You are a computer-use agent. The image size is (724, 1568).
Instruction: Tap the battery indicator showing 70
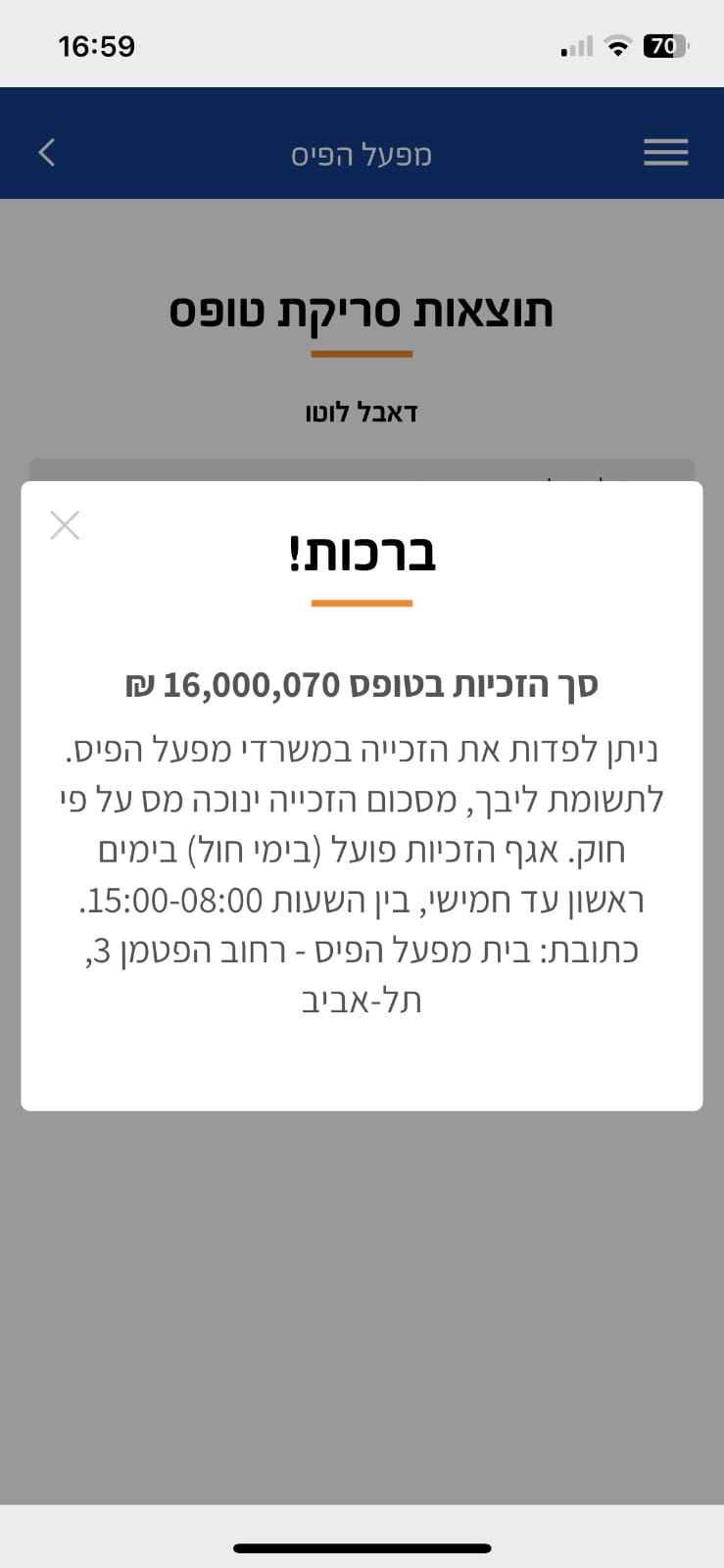(x=665, y=45)
